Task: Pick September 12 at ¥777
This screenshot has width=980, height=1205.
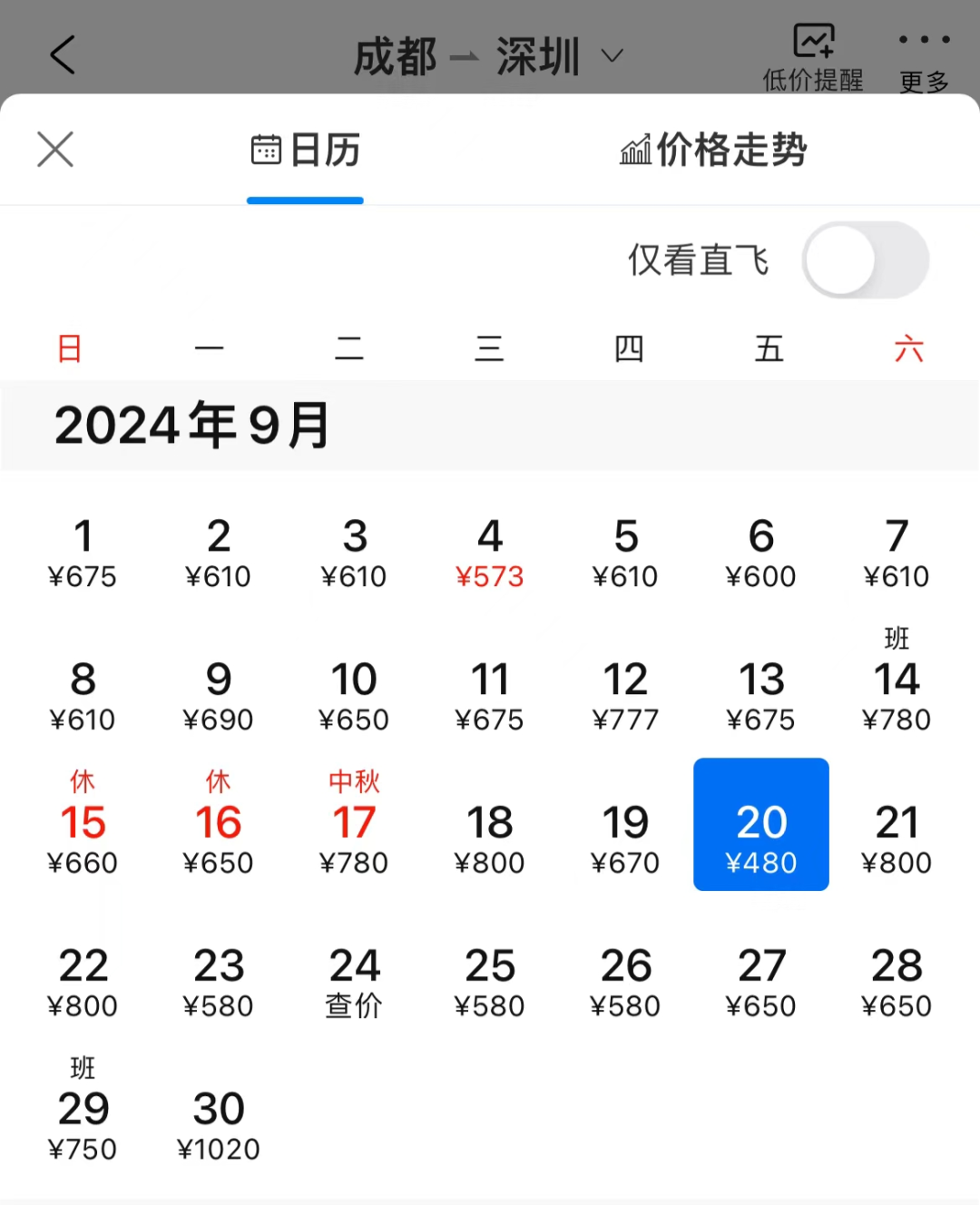Action: (625, 696)
